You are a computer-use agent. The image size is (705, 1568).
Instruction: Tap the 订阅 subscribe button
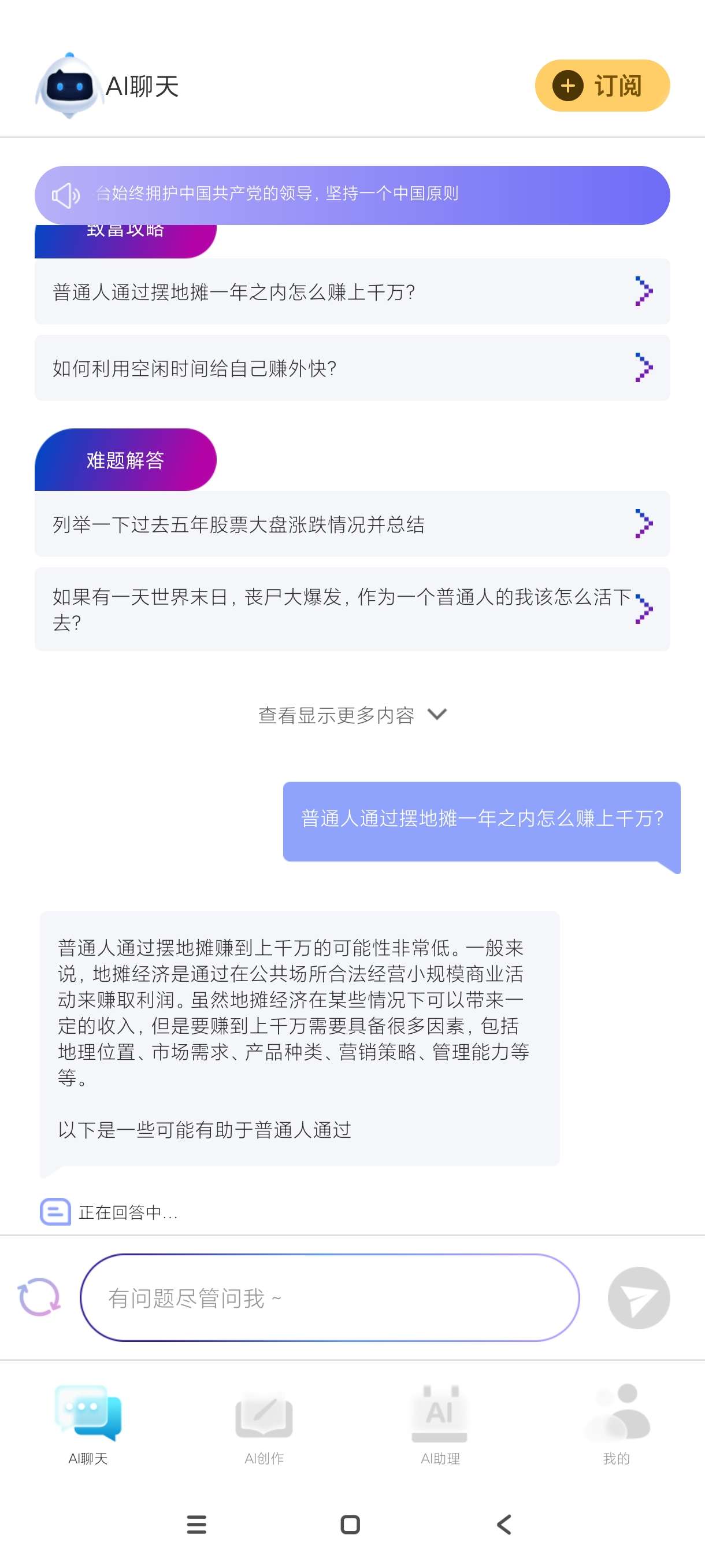click(602, 86)
